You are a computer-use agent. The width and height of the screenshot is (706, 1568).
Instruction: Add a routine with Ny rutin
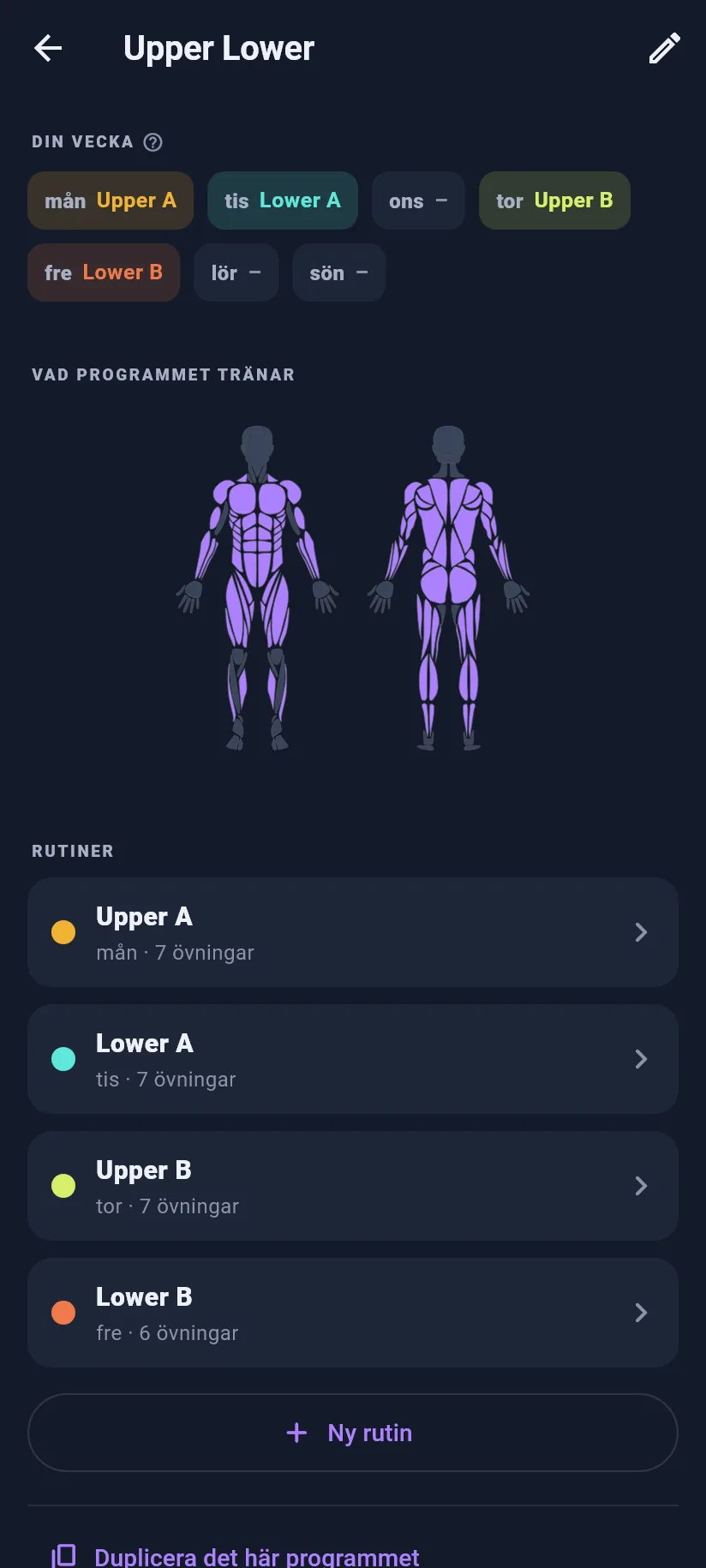click(x=353, y=1433)
